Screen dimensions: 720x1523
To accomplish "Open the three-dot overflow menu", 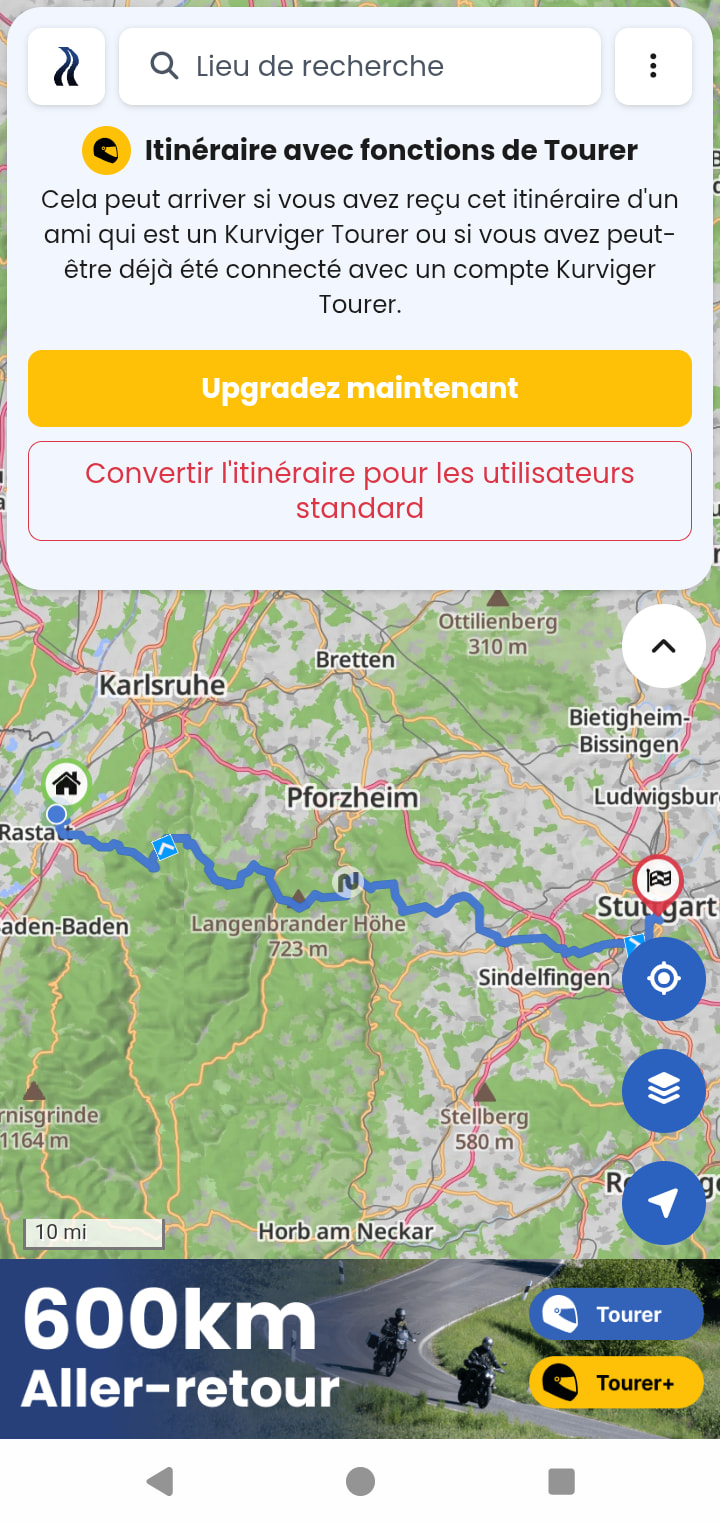I will pos(653,67).
